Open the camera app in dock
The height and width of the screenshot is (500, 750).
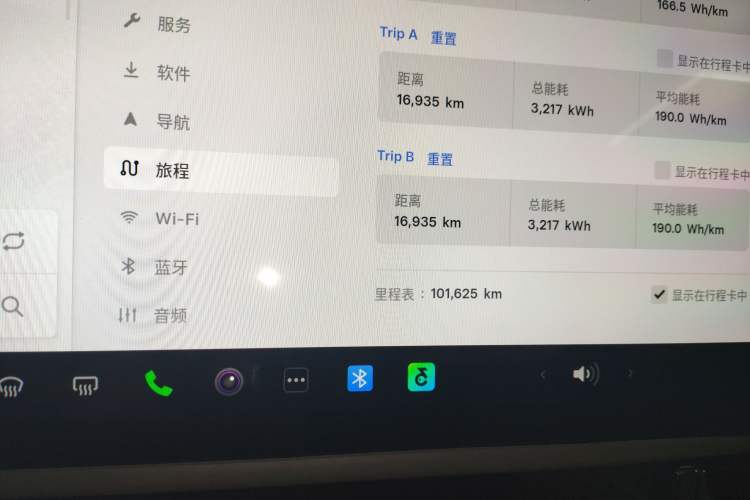coord(229,380)
